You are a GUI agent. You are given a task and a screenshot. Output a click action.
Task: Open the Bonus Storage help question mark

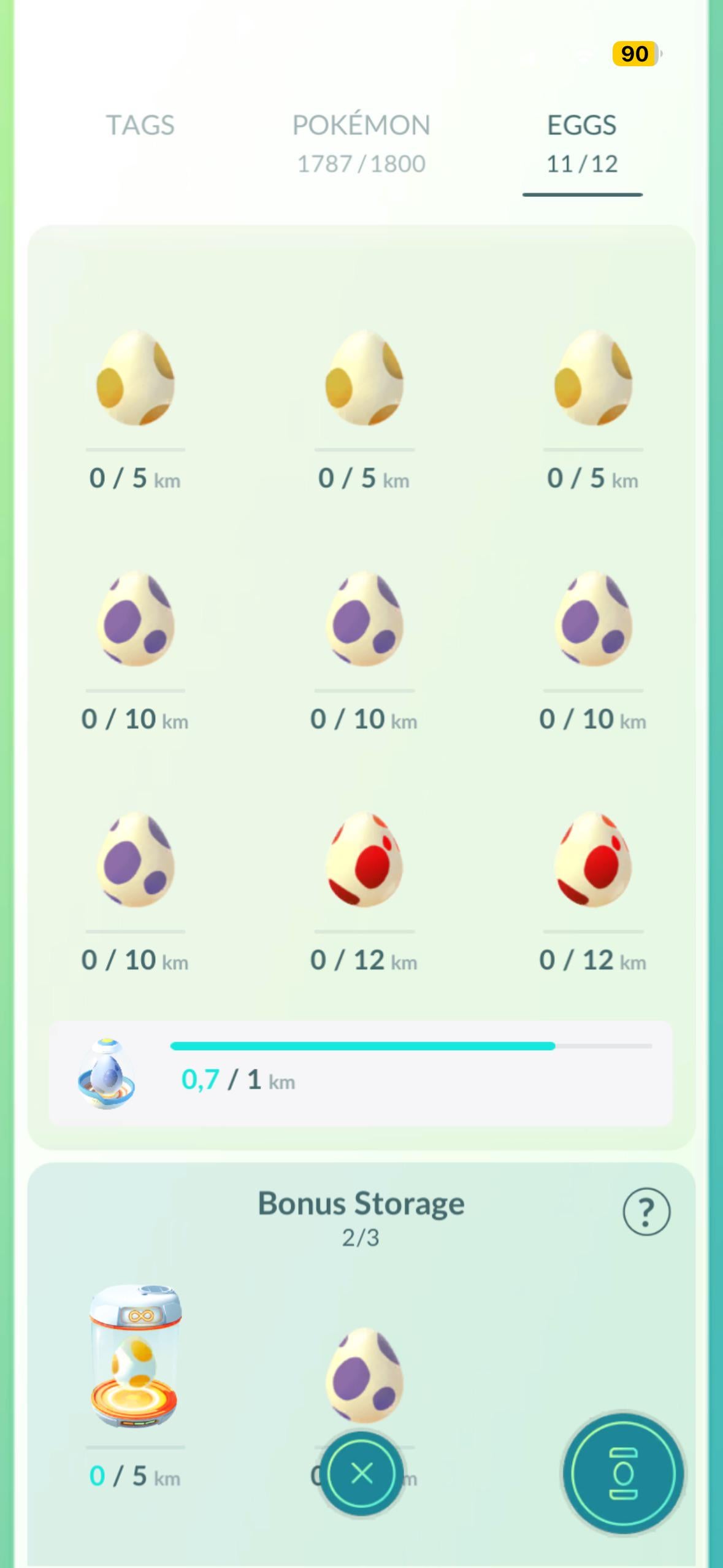[x=646, y=1211]
